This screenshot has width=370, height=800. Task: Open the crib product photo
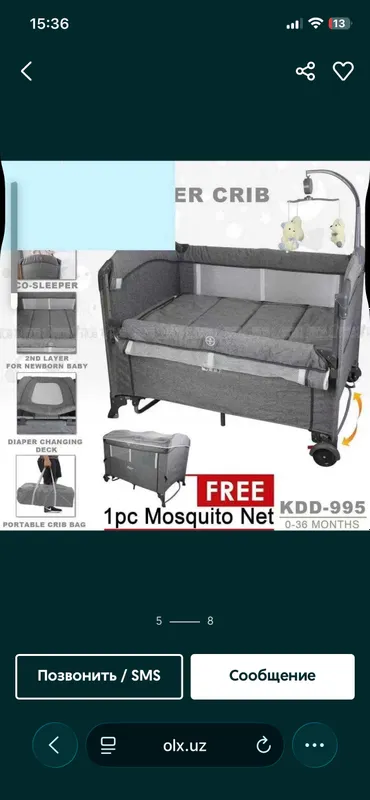point(185,345)
